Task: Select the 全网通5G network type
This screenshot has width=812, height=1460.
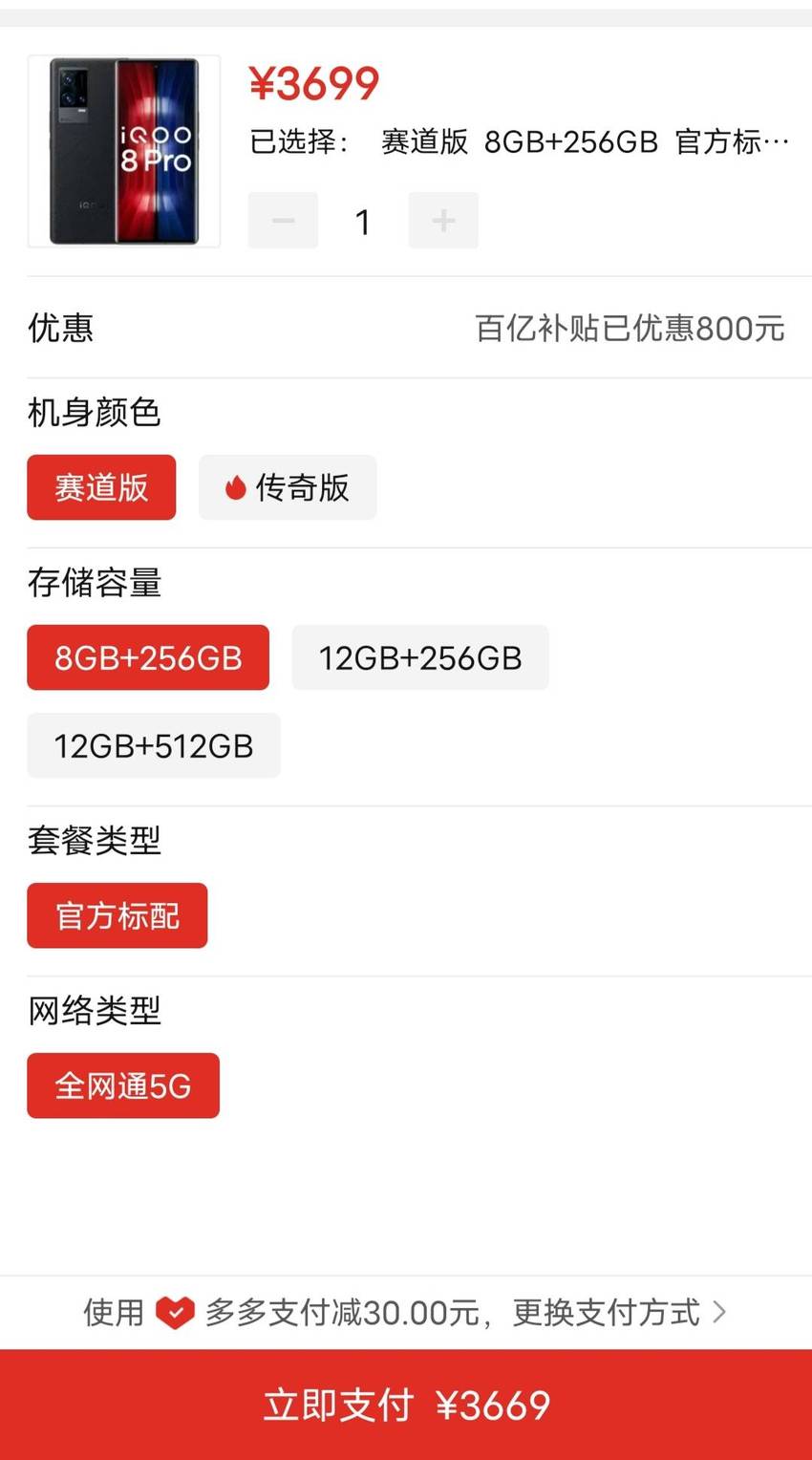Action: pyautogui.click(x=123, y=1085)
